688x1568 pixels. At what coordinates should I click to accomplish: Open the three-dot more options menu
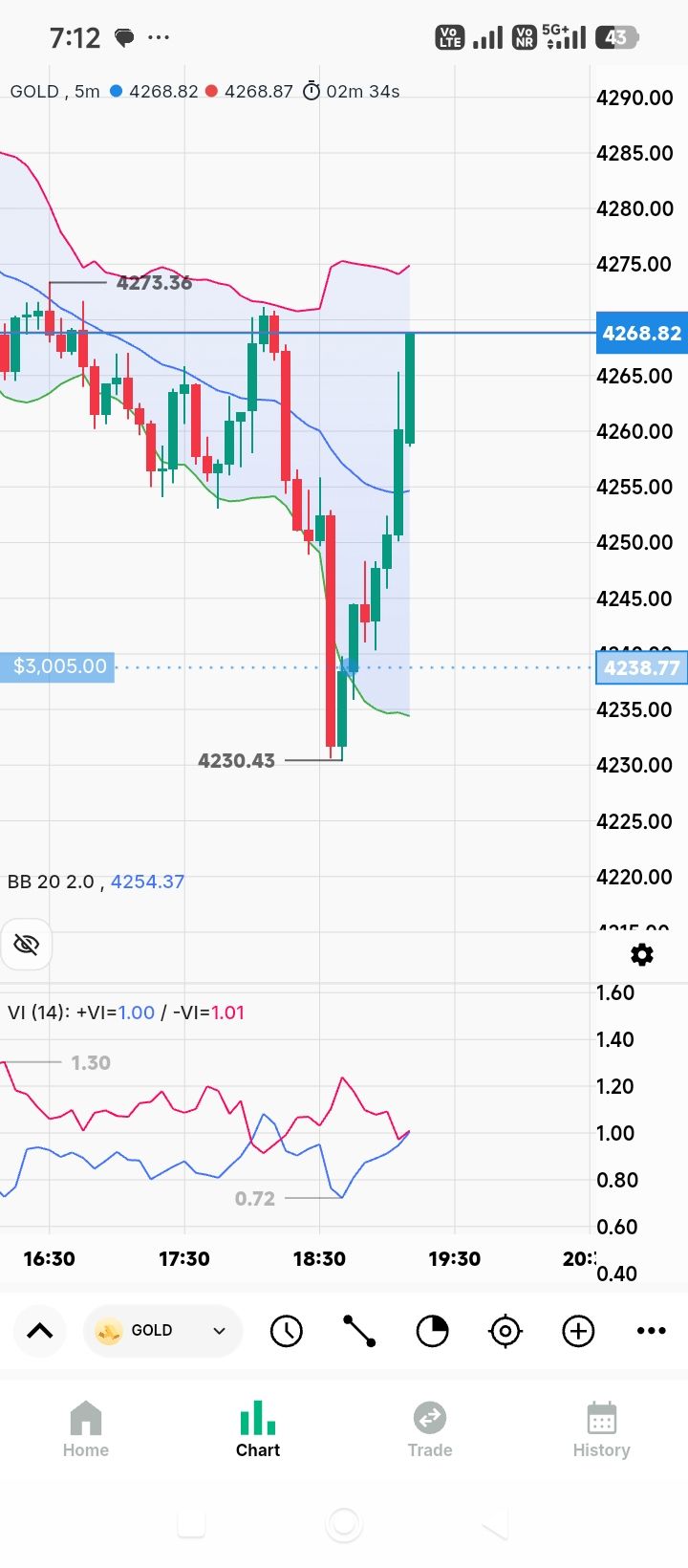pos(652,1331)
